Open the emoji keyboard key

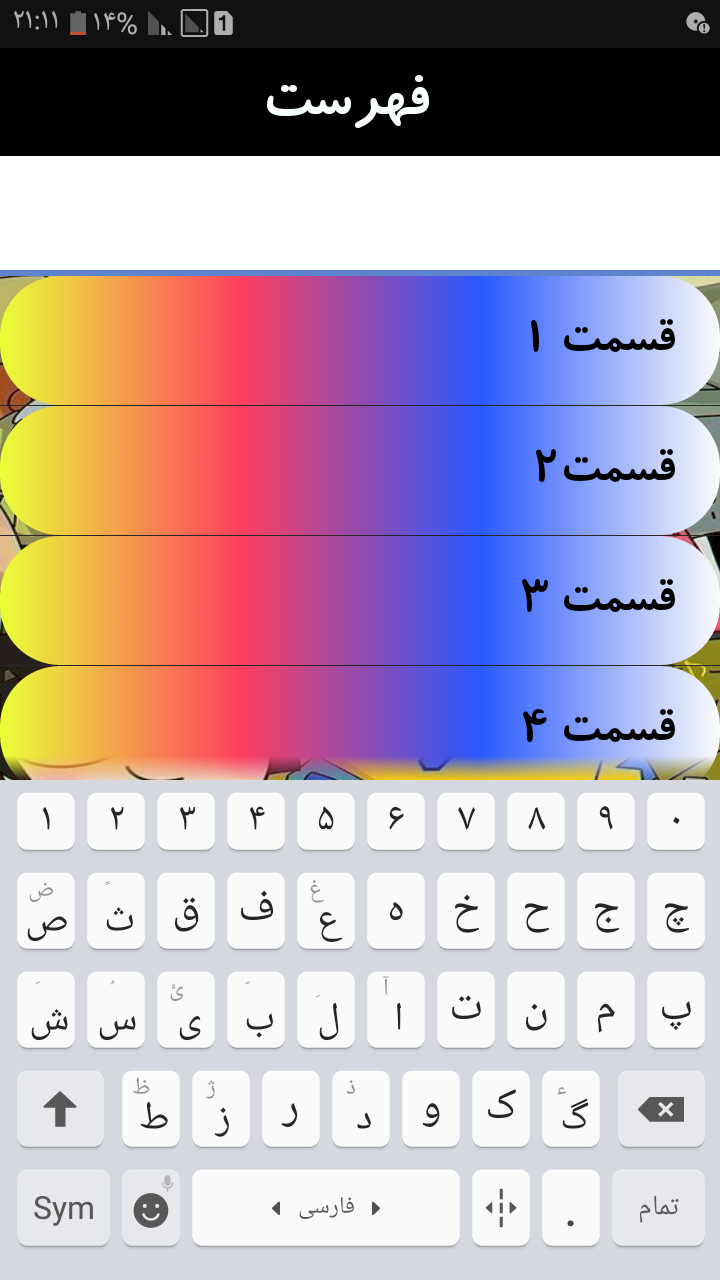(151, 1208)
